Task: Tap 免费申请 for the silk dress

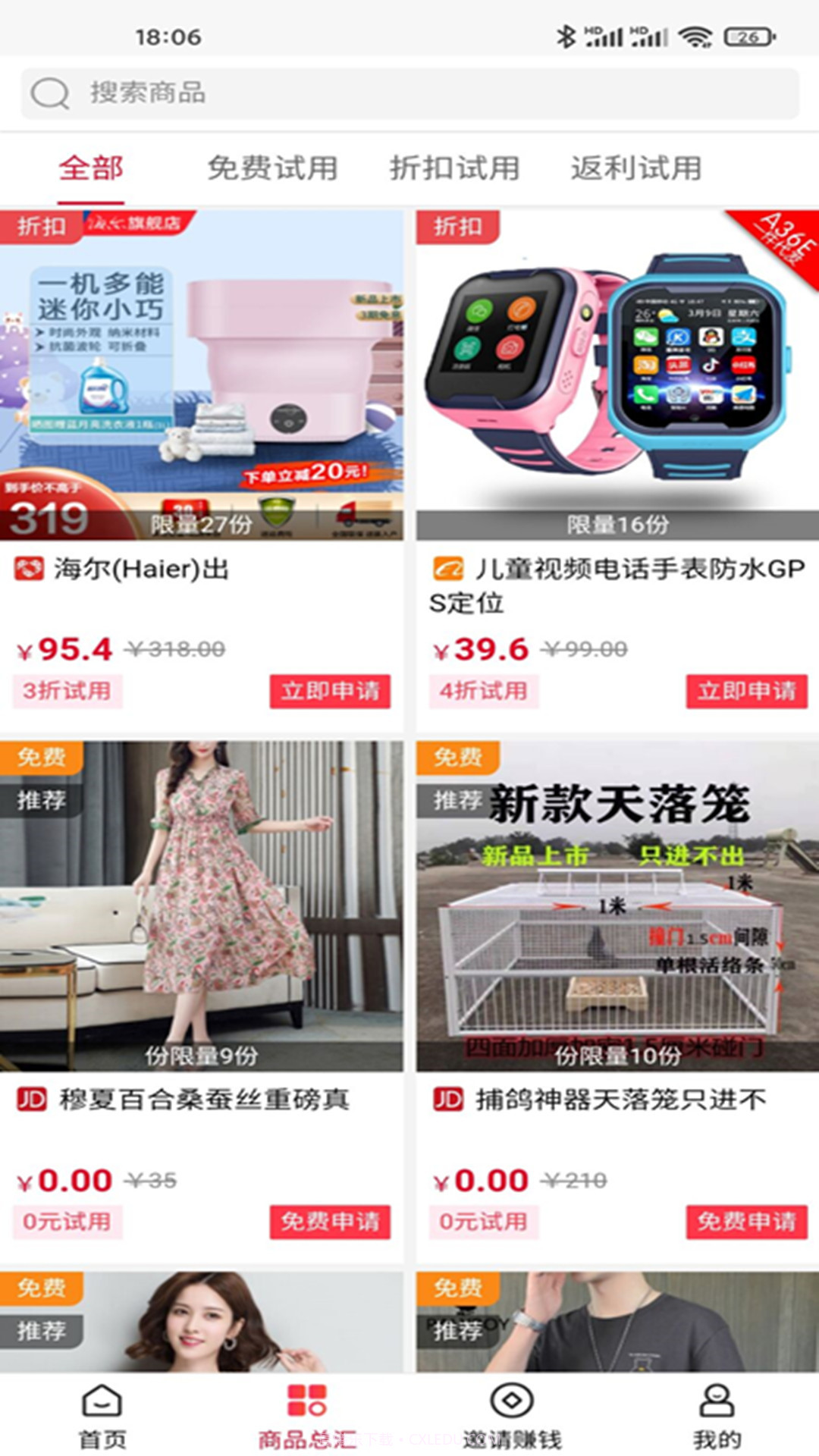Action: tap(330, 1222)
